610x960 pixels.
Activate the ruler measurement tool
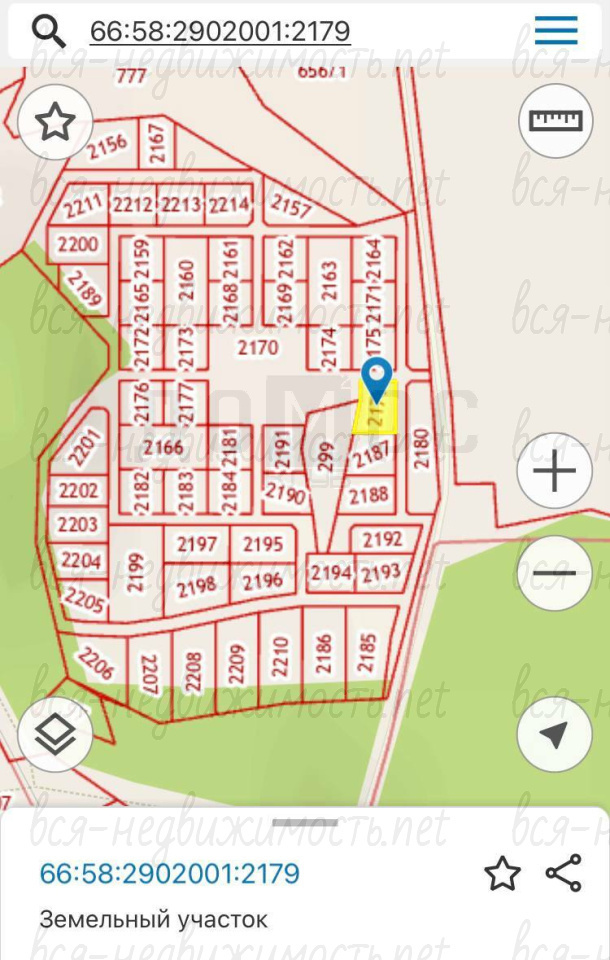(x=555, y=121)
